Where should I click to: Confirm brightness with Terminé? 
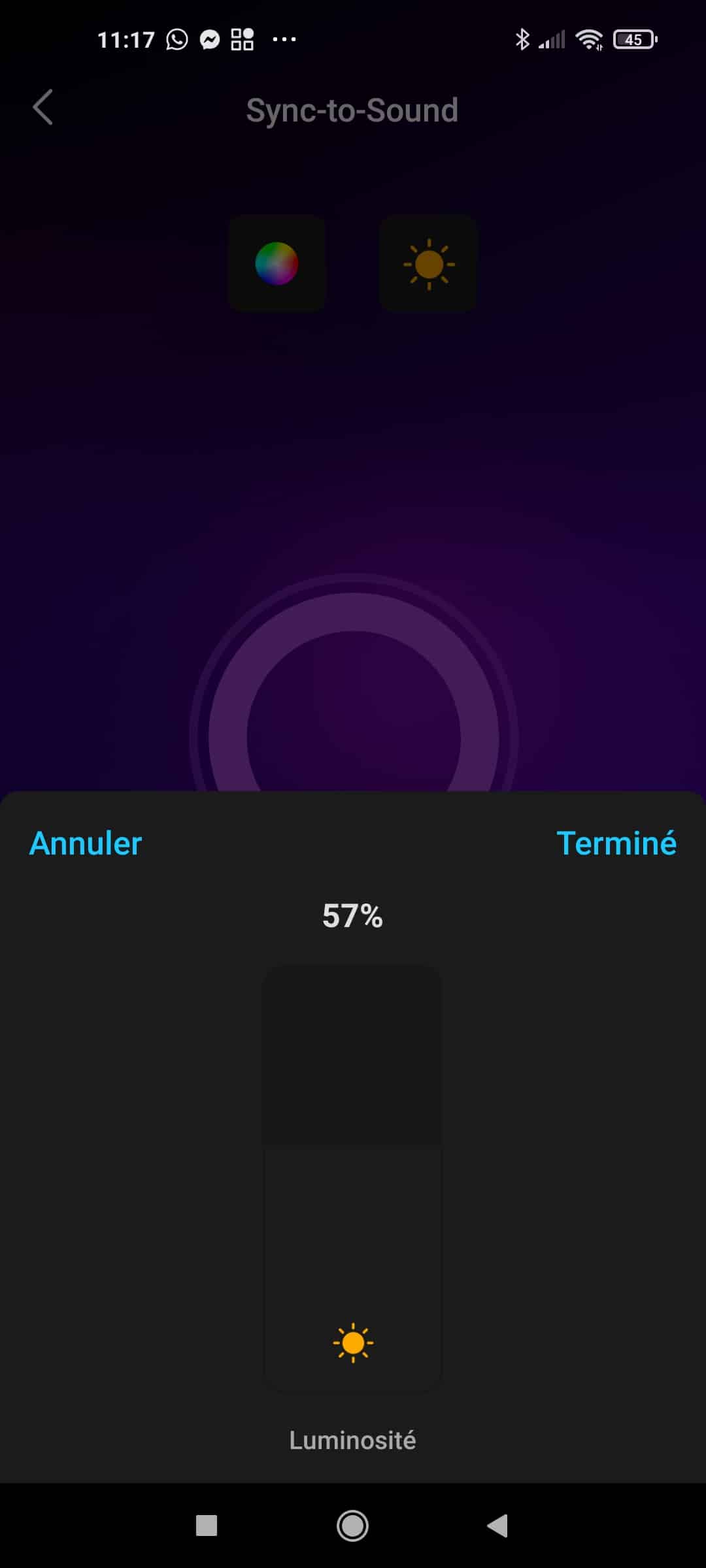pyautogui.click(x=616, y=843)
